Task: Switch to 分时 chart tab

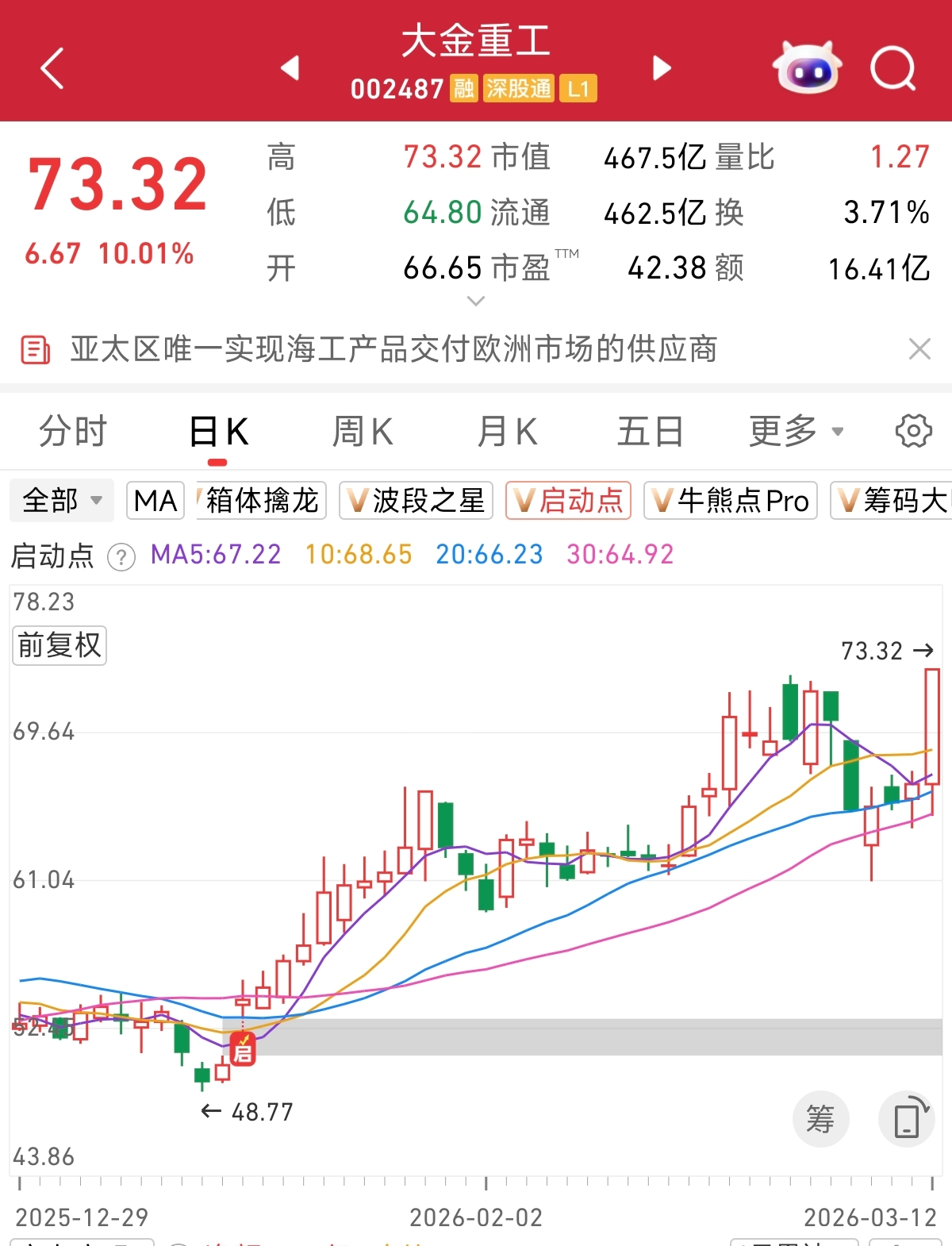Action: point(73,432)
